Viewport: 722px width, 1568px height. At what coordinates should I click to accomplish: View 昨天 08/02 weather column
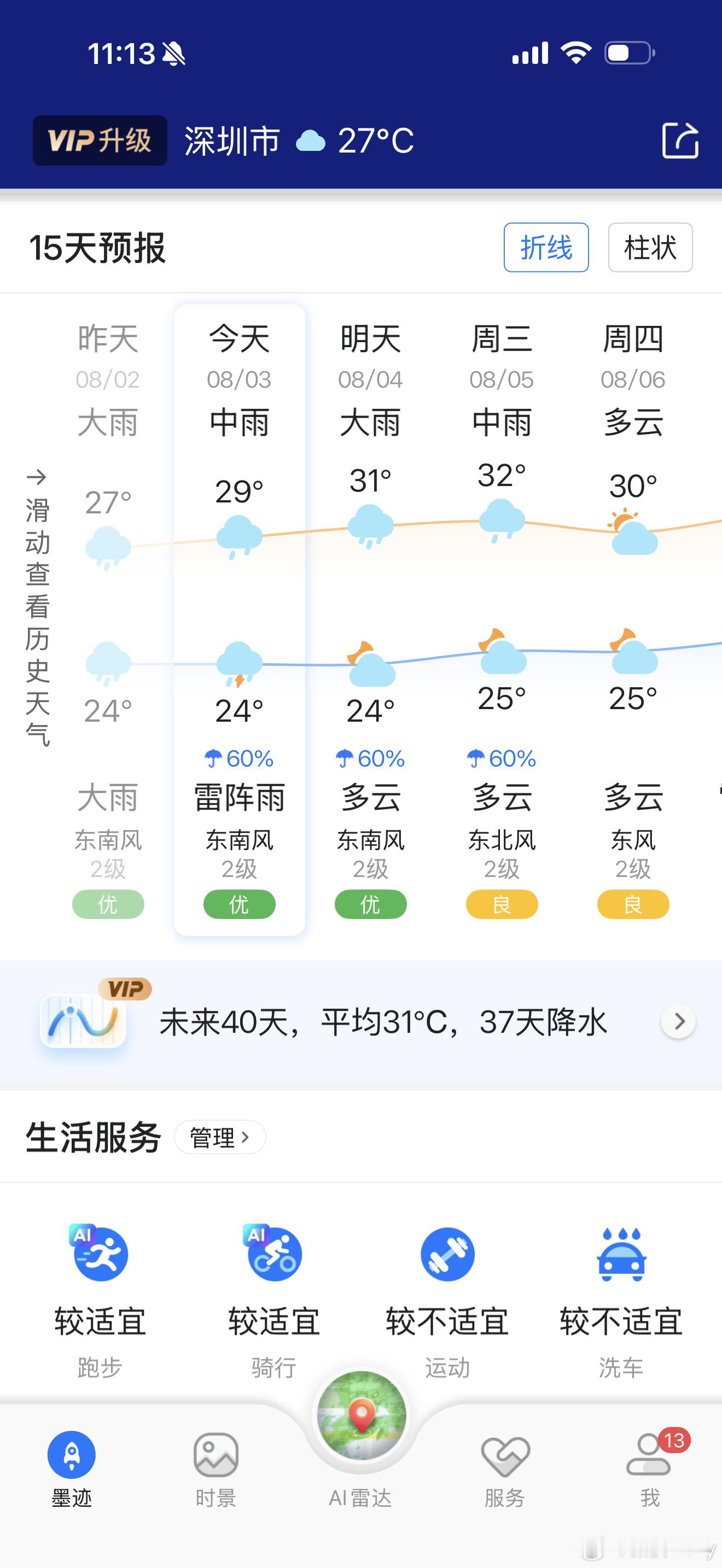coord(108,619)
